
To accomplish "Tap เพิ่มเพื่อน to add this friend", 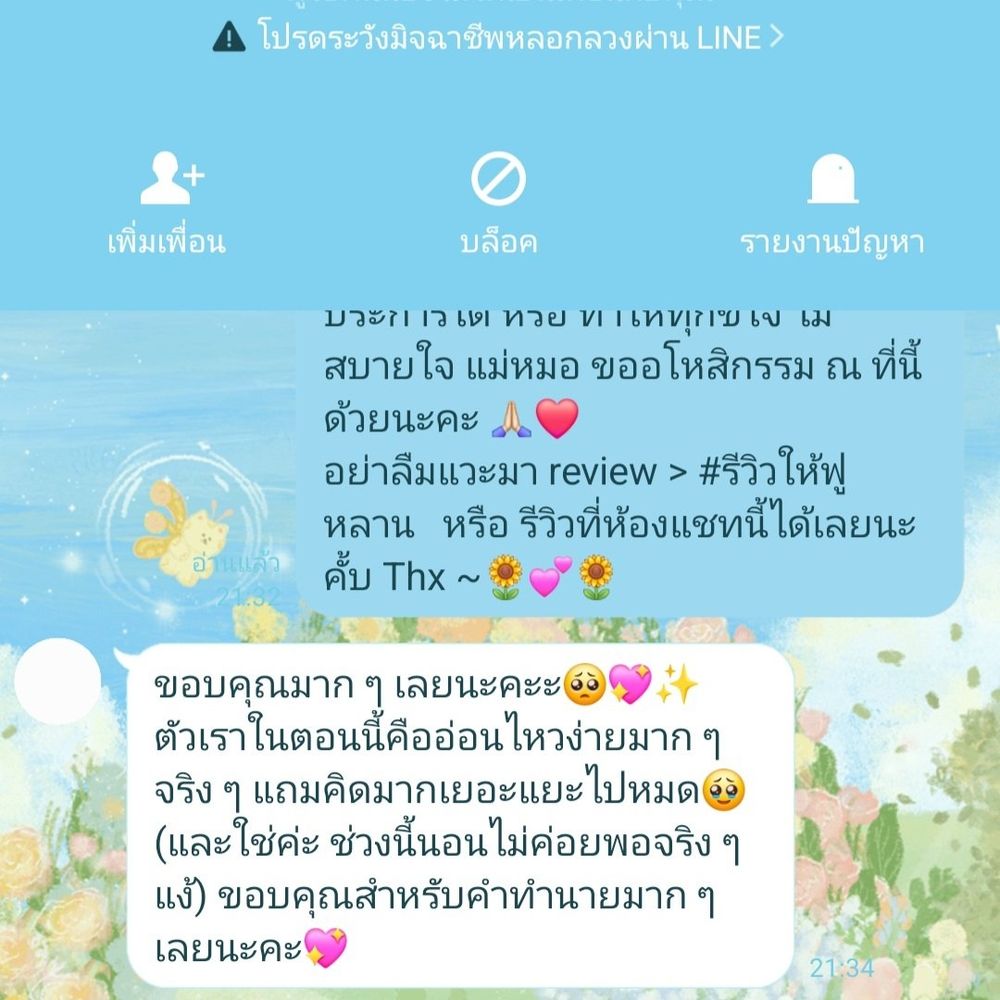I will point(167,205).
